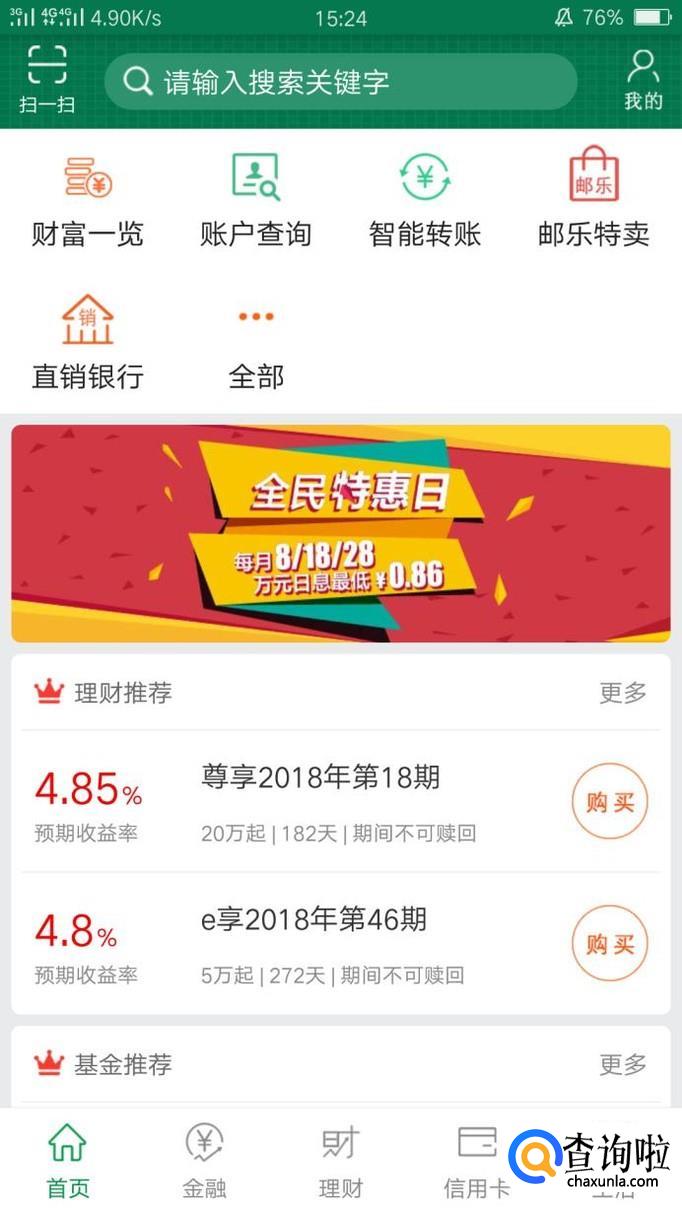Open 我的 profile page

tap(643, 79)
